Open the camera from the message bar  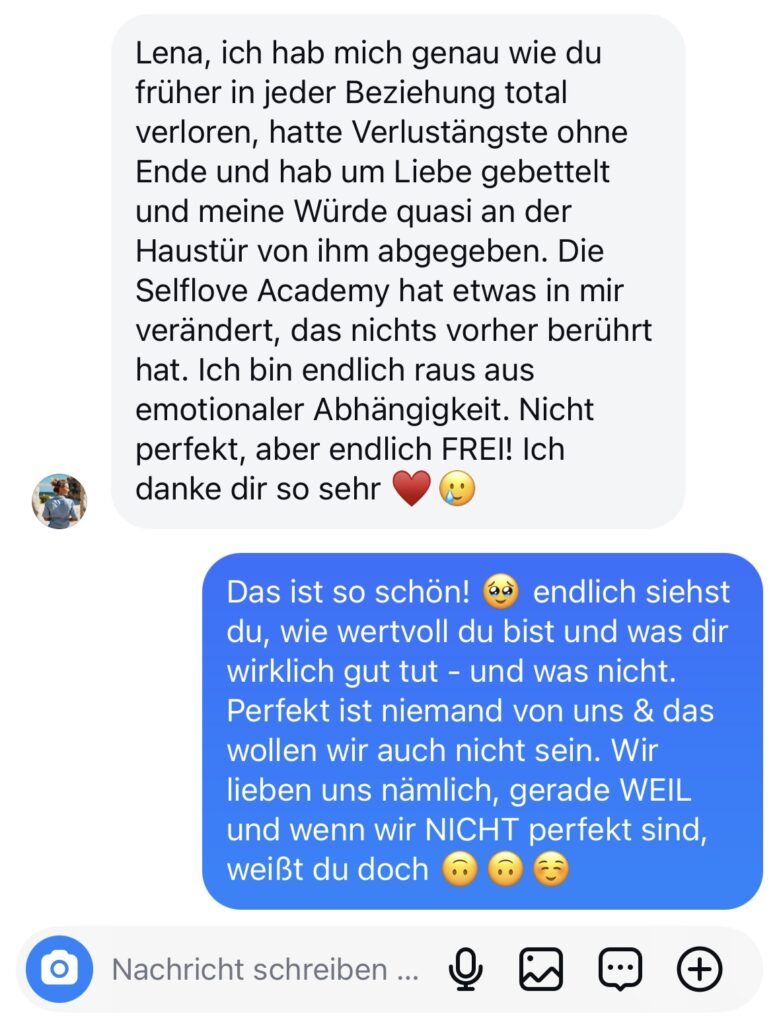coord(59,968)
